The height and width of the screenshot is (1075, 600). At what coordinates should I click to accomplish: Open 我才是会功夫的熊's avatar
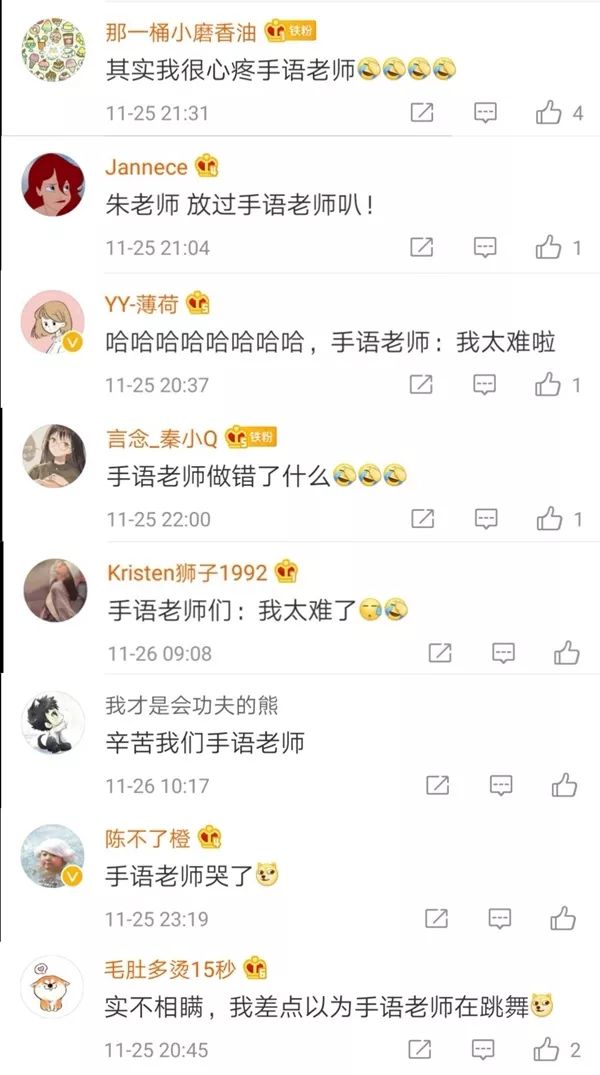(x=53, y=722)
